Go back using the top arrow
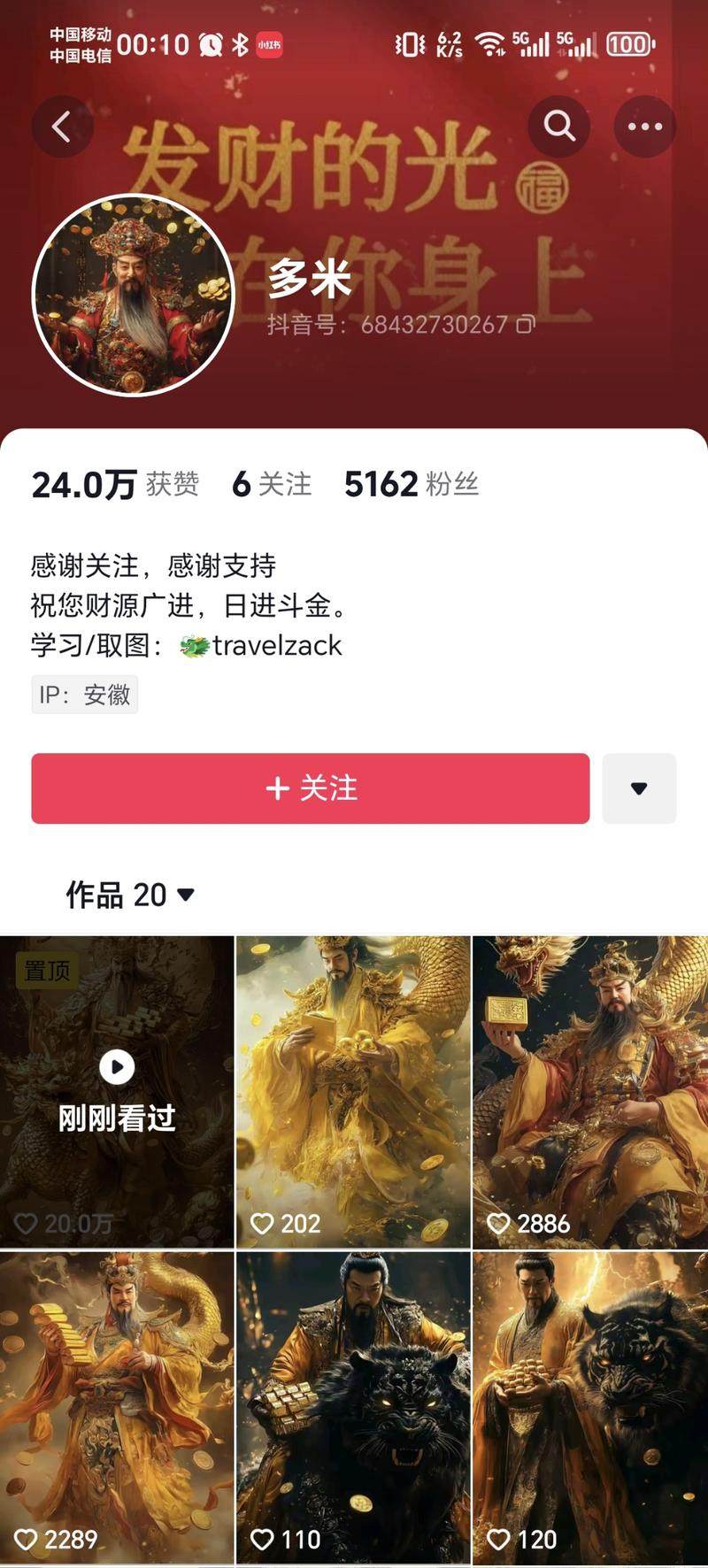The height and width of the screenshot is (1568, 708). coord(62,127)
